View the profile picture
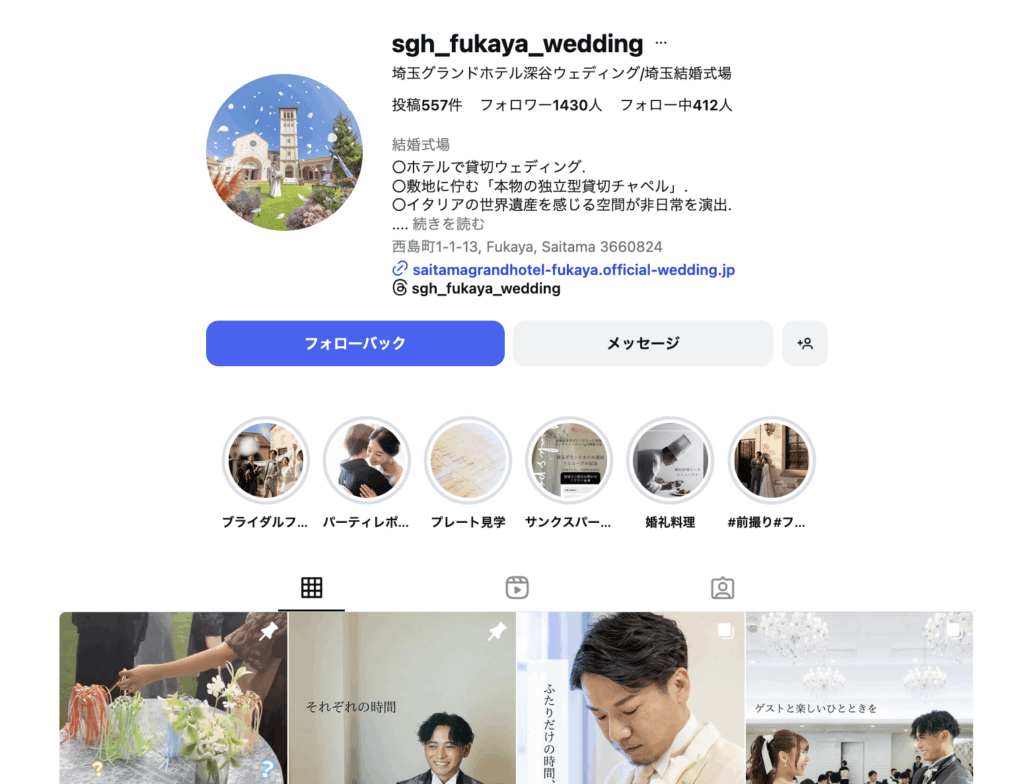Image resolution: width=1024 pixels, height=784 pixels. 285,152
